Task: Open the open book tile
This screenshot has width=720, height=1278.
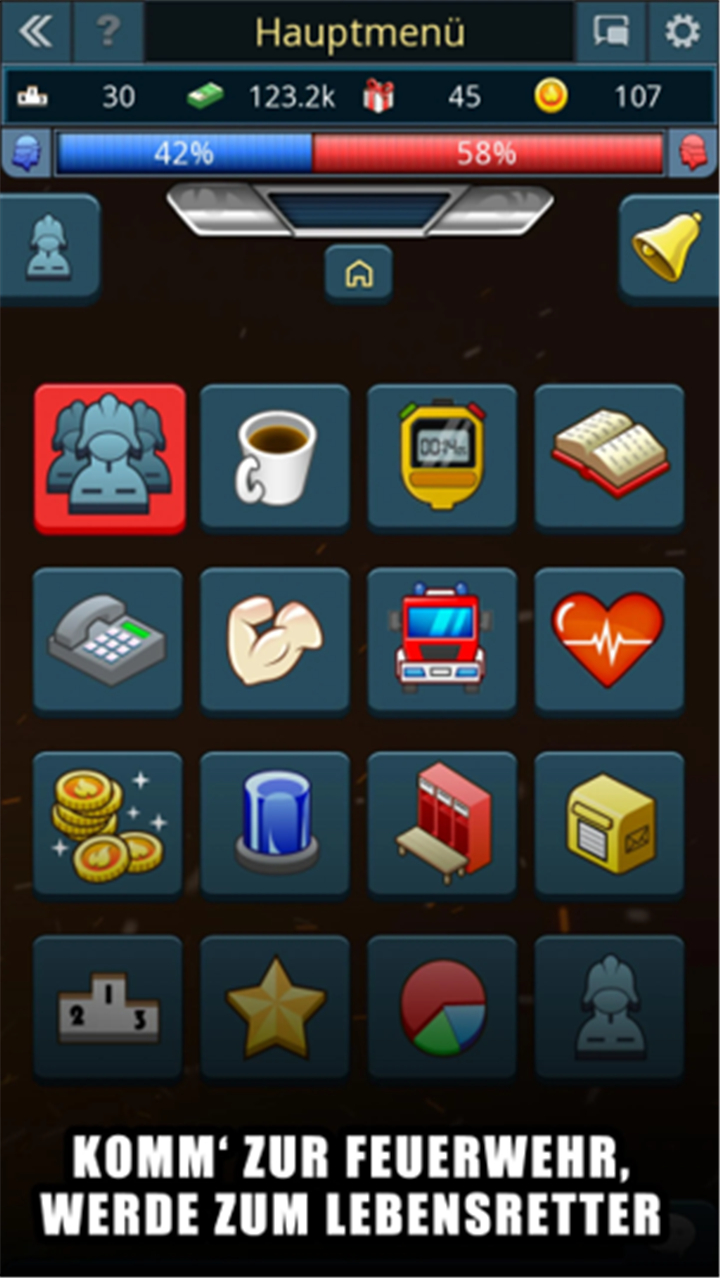Action: click(609, 458)
